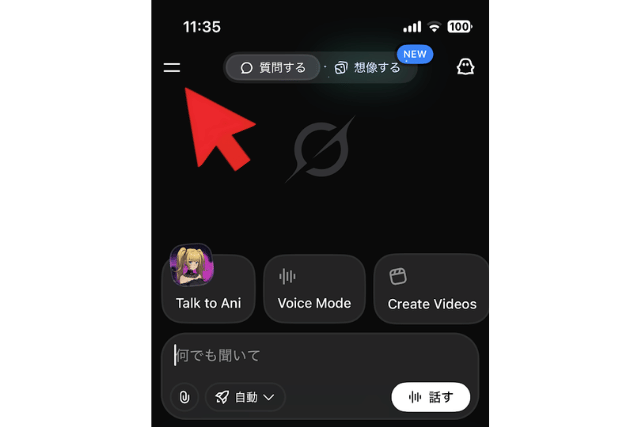Focus the 何でも聞いて input field
The image size is (640, 427).
320,355
